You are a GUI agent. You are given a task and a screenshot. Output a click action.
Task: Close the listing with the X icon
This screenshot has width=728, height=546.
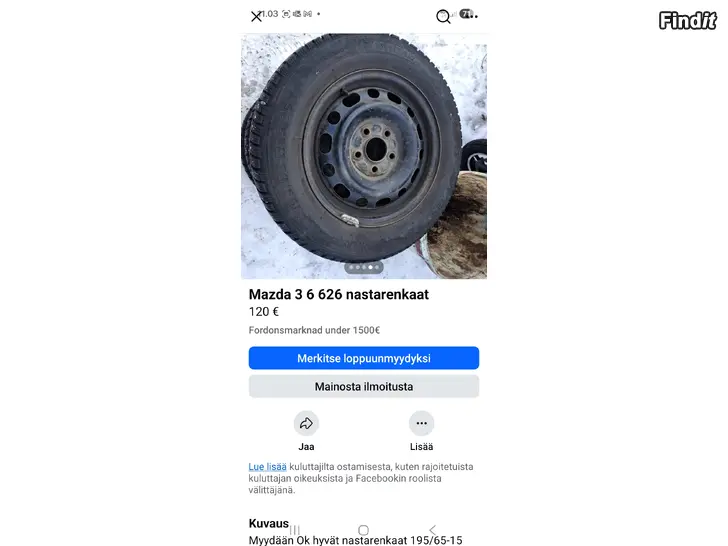pyautogui.click(x=256, y=16)
